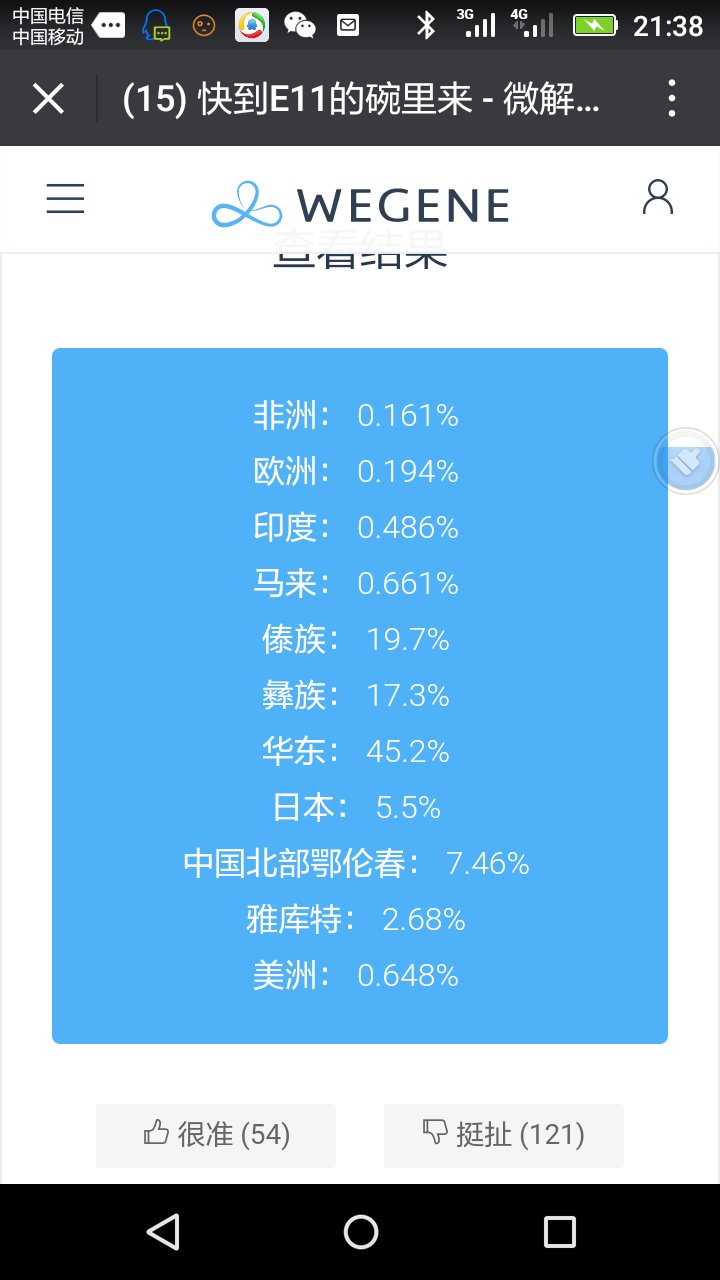This screenshot has width=720, height=1280.
Task: Tap the floating cleaner bubble
Action: (x=686, y=461)
